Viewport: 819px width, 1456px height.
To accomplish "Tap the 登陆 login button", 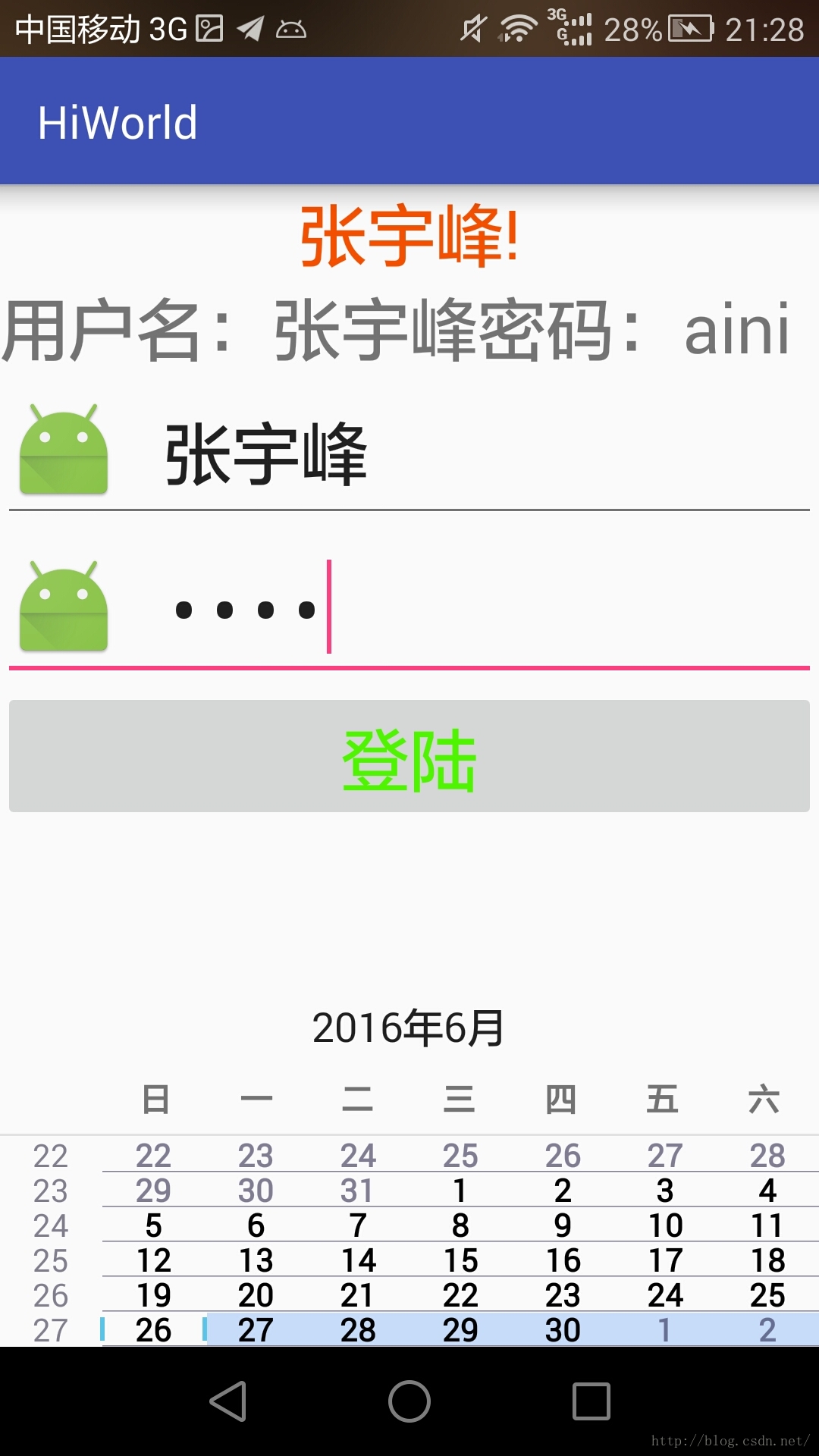I will [409, 757].
